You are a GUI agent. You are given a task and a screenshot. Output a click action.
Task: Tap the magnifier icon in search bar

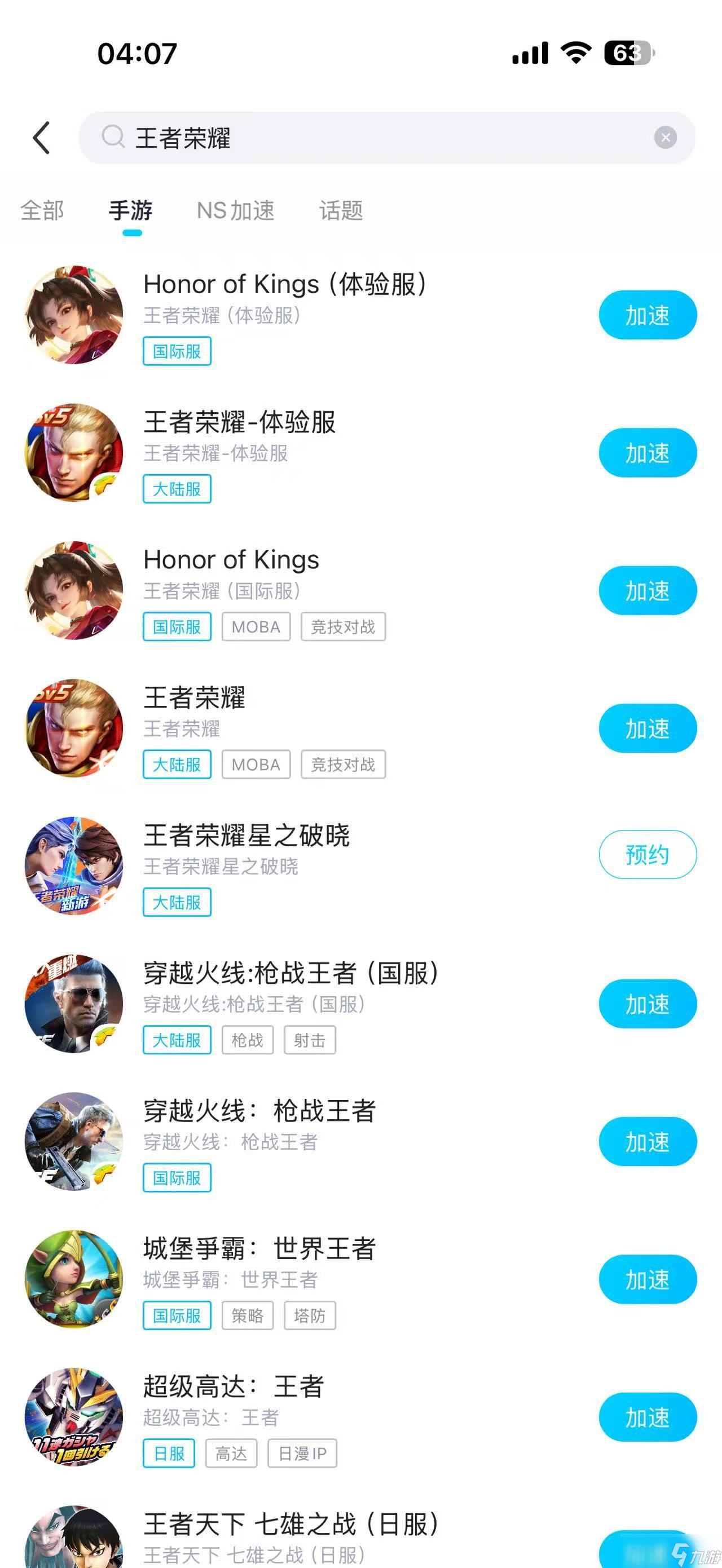[113, 138]
